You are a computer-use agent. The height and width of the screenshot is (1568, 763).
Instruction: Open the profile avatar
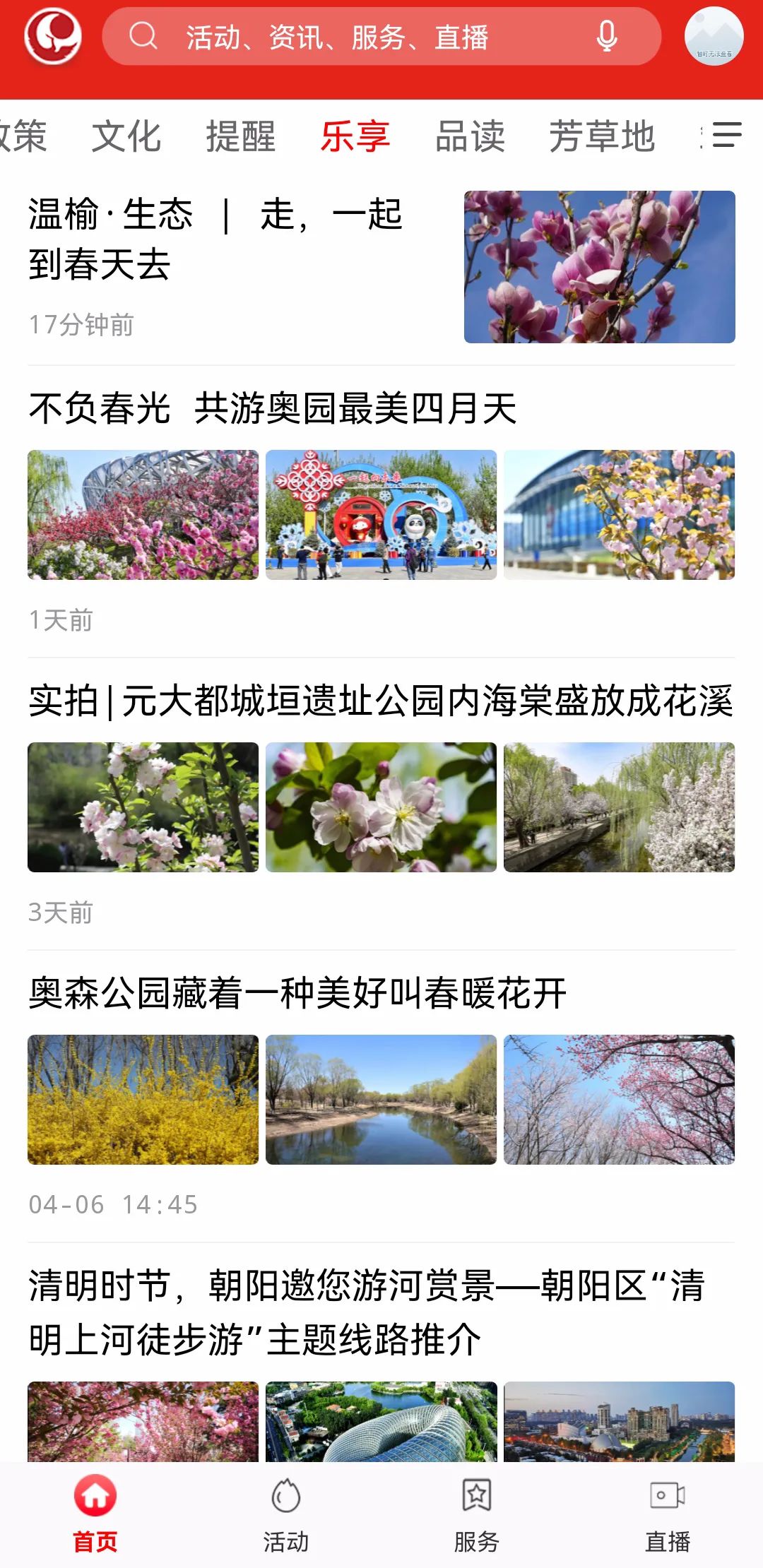[x=714, y=37]
